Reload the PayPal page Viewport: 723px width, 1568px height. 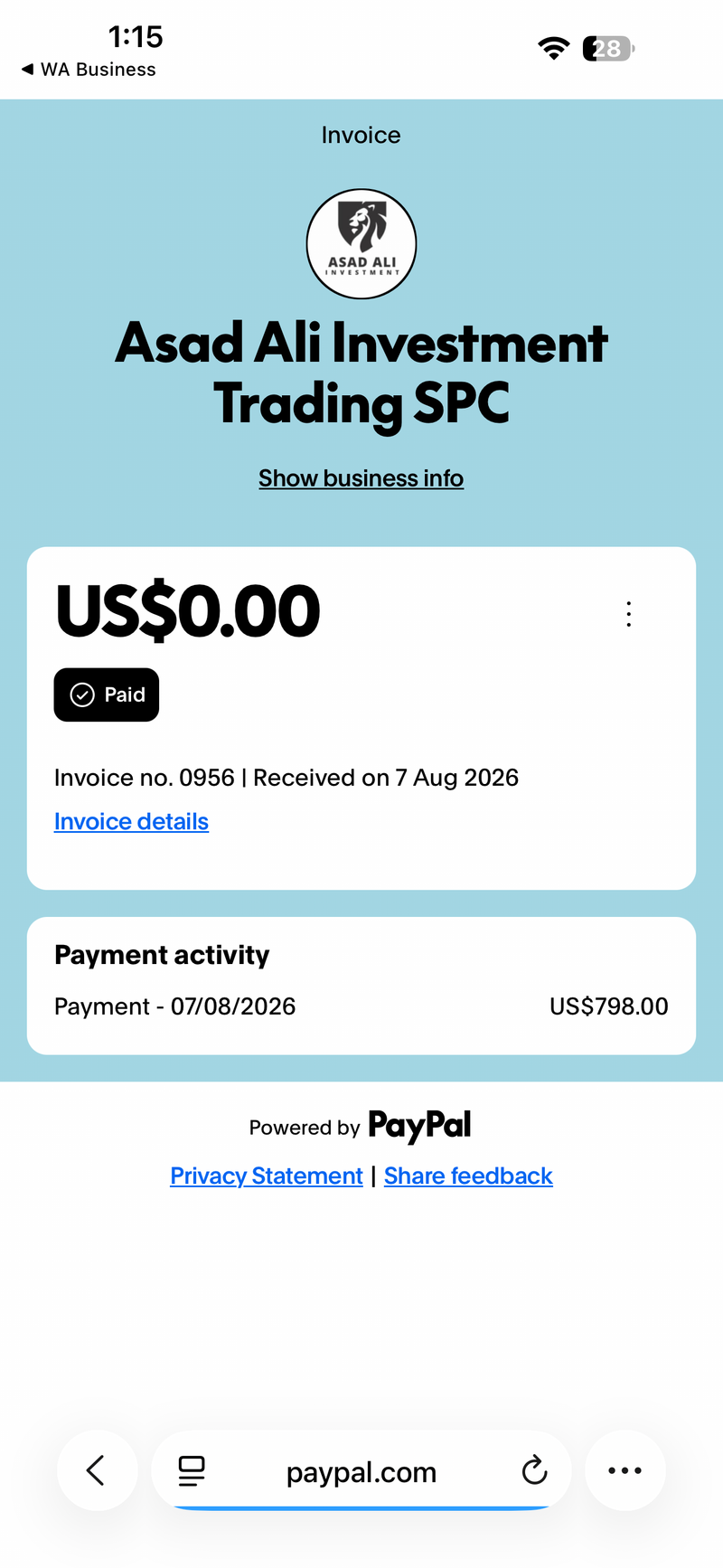tap(534, 1471)
